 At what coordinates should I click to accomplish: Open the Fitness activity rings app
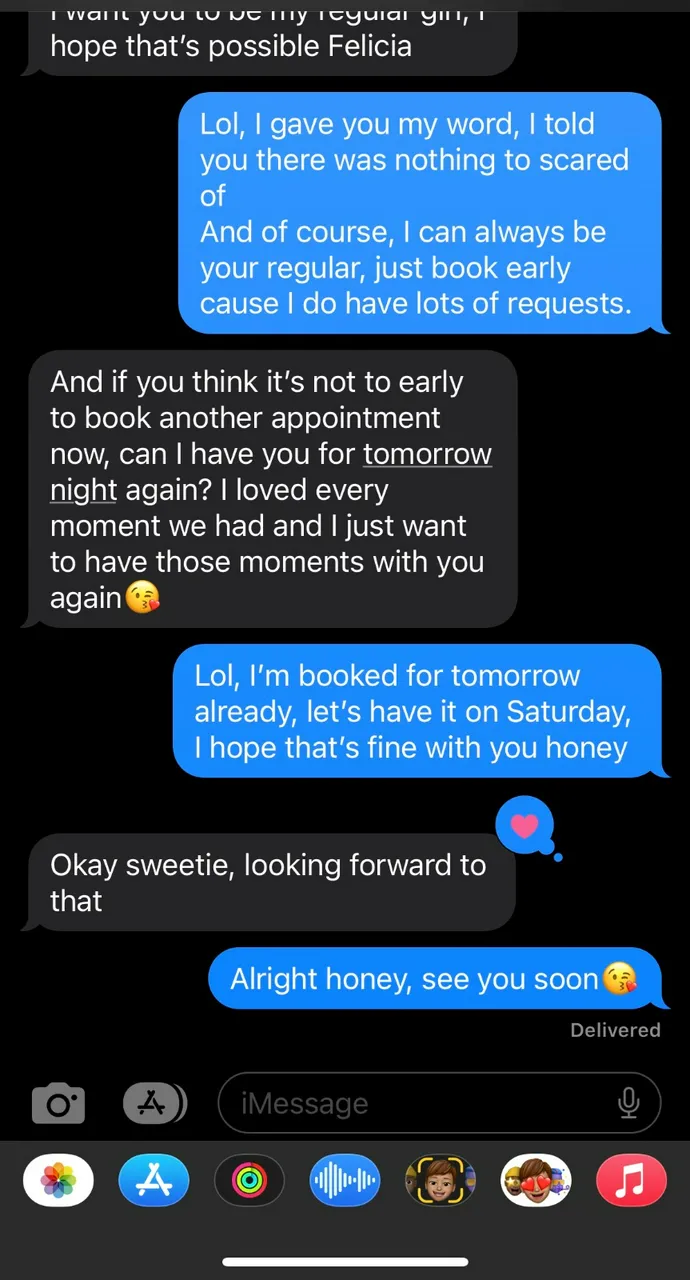point(249,1181)
